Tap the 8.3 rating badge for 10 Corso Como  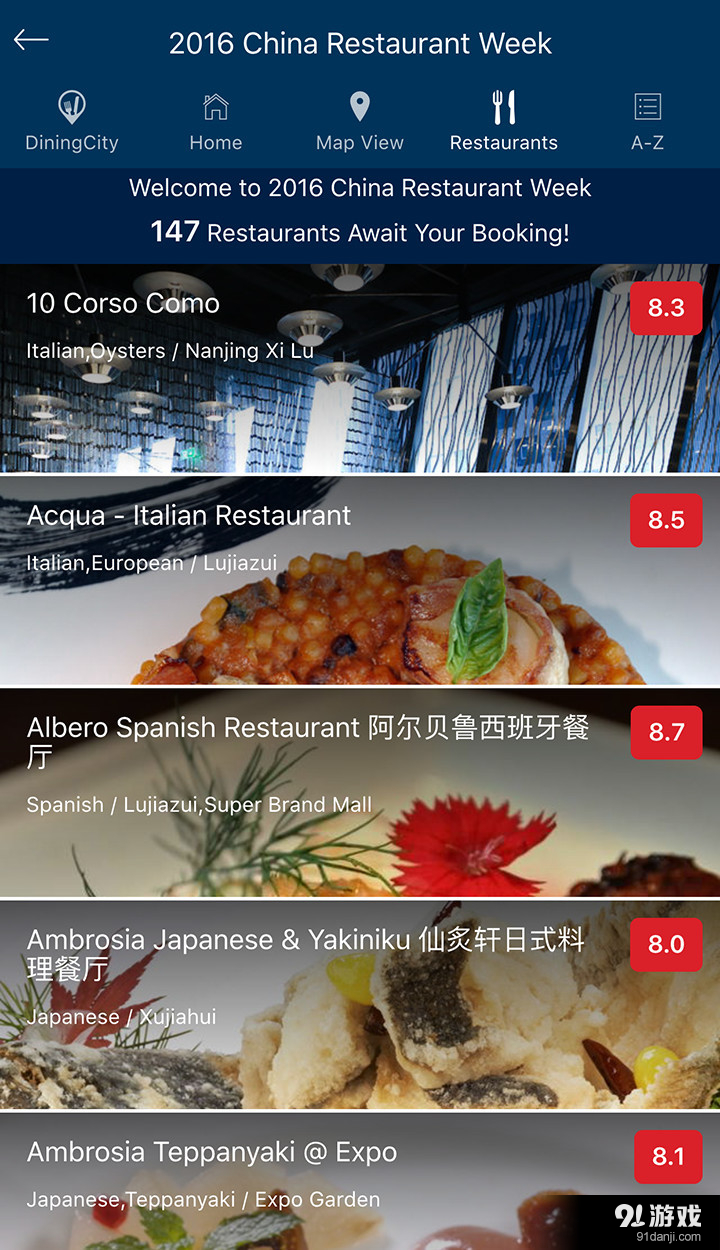click(666, 308)
